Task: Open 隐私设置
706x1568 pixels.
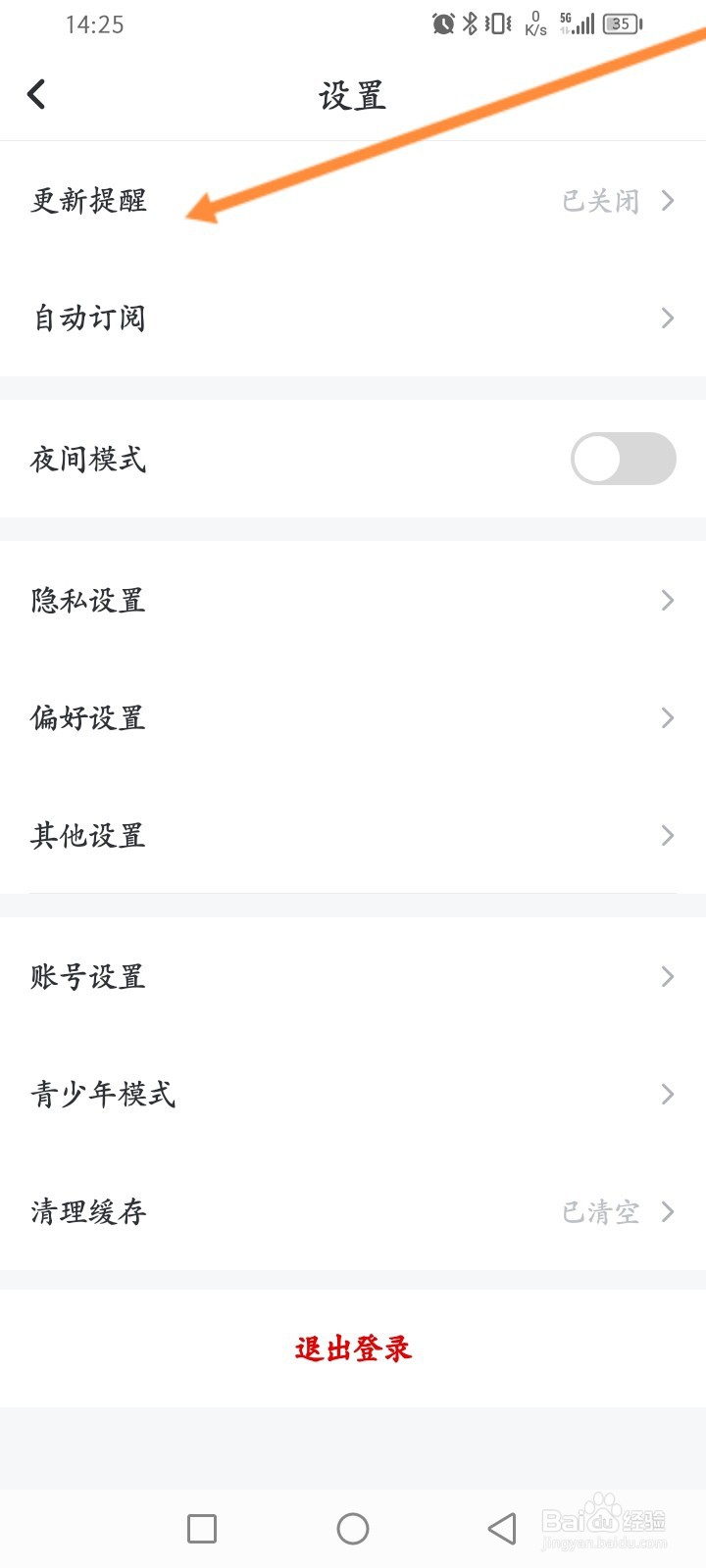Action: click(353, 600)
